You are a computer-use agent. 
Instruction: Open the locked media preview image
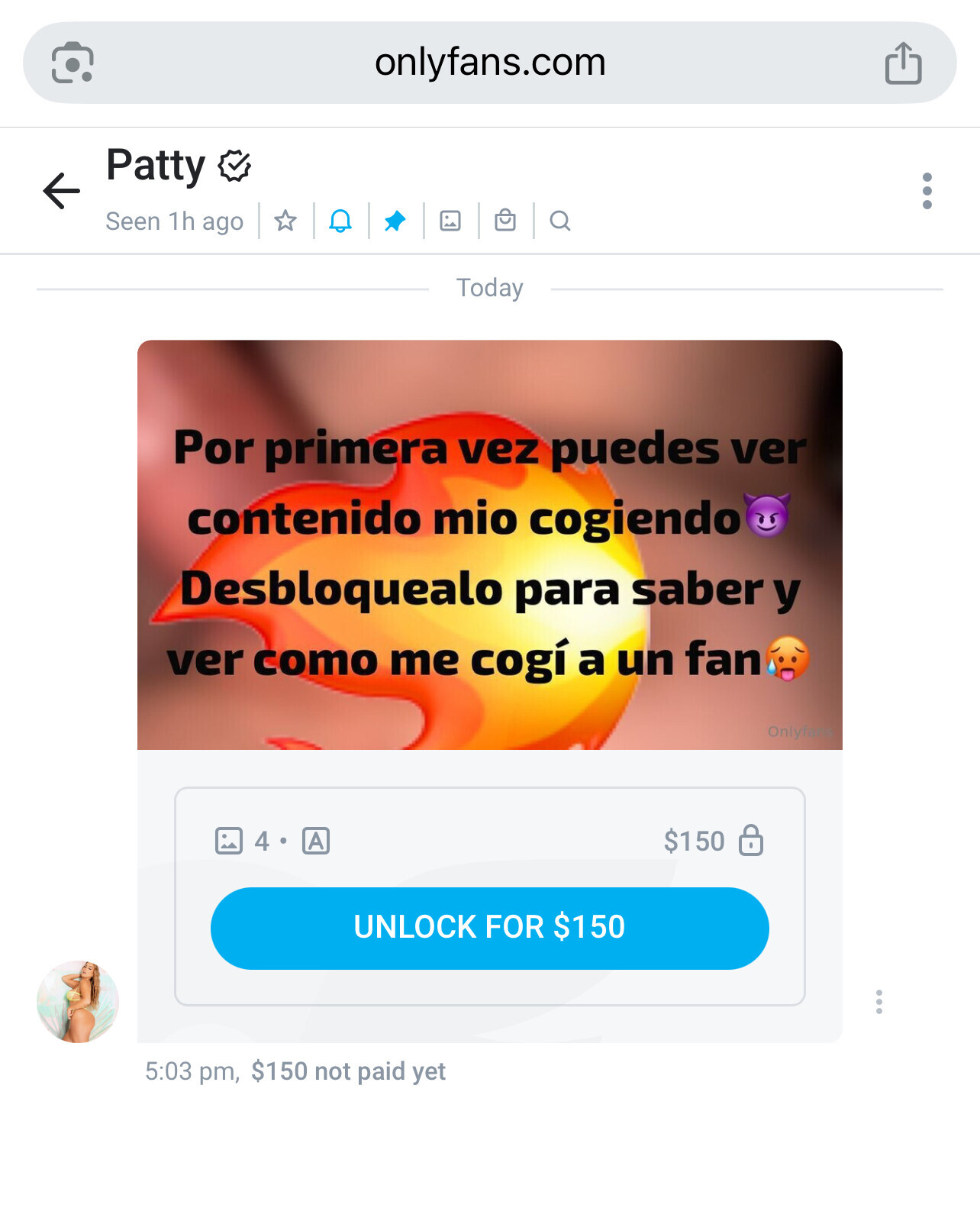coord(489,544)
